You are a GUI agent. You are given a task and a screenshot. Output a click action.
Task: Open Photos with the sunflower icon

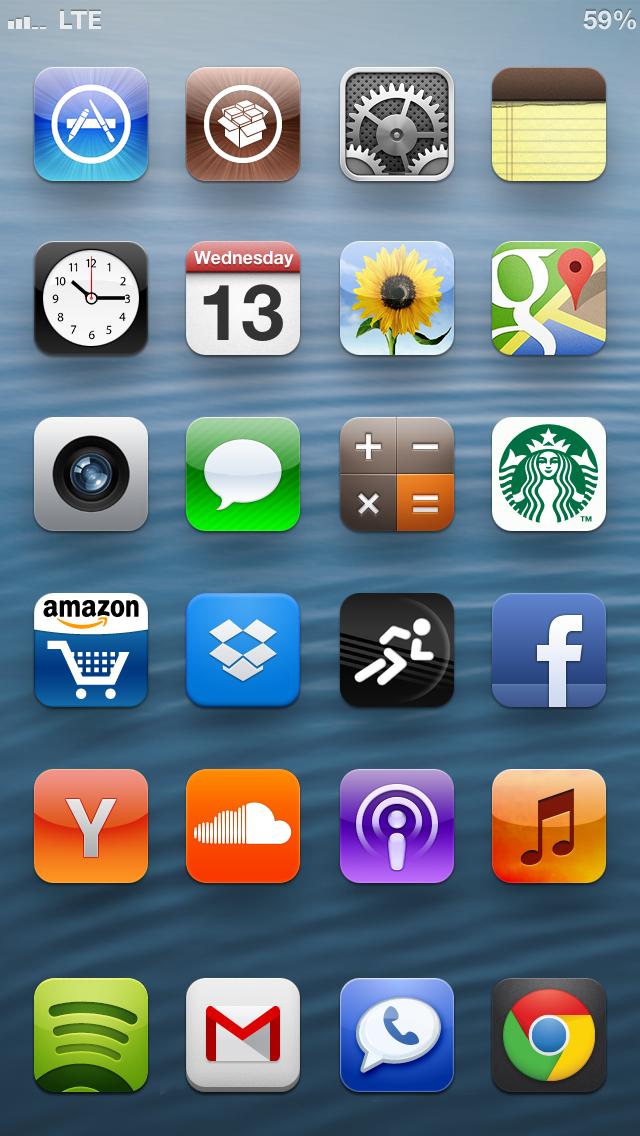pyautogui.click(x=396, y=298)
